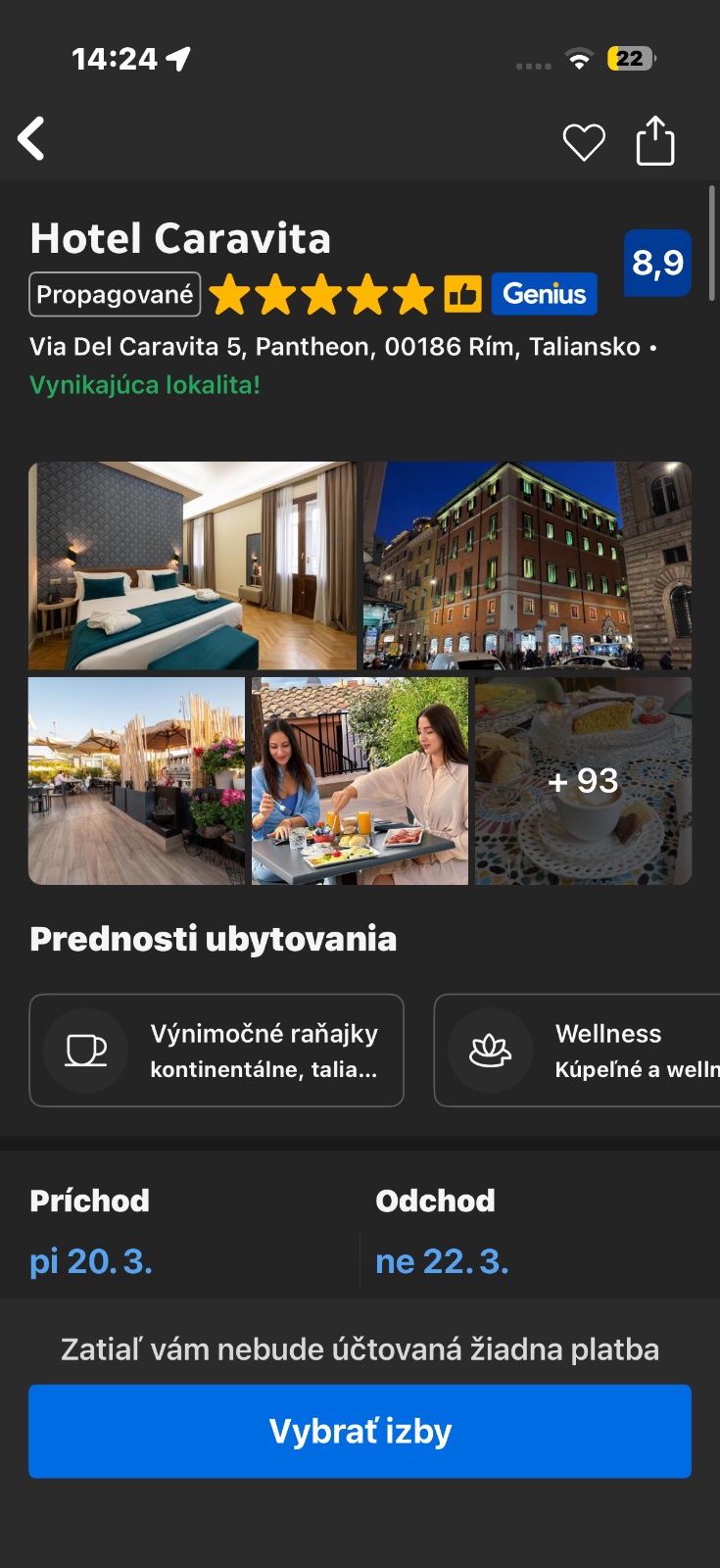Open the Wellness highlight card

tap(578, 1051)
